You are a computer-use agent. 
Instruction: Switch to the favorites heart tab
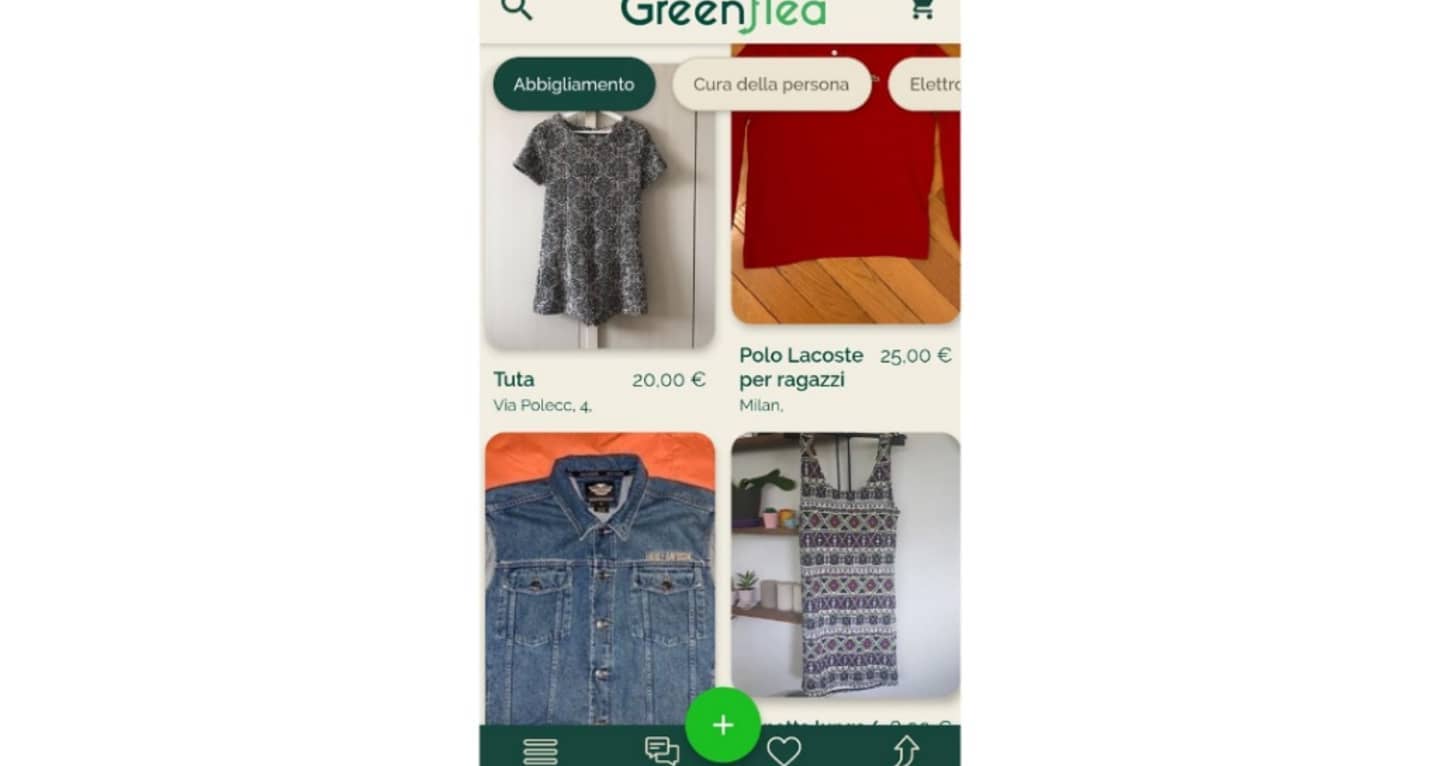[784, 751]
